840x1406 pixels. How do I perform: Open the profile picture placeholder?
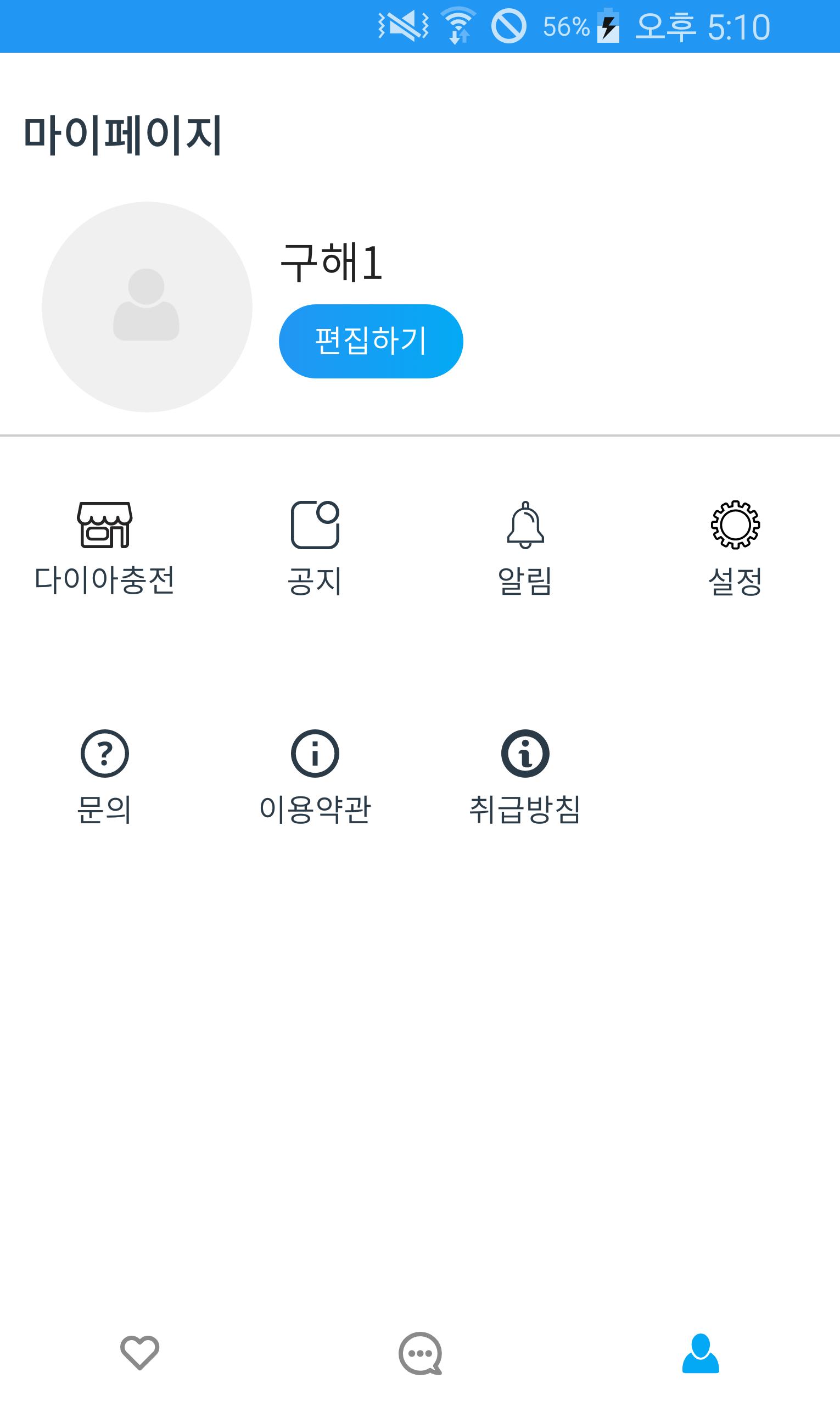tap(147, 306)
